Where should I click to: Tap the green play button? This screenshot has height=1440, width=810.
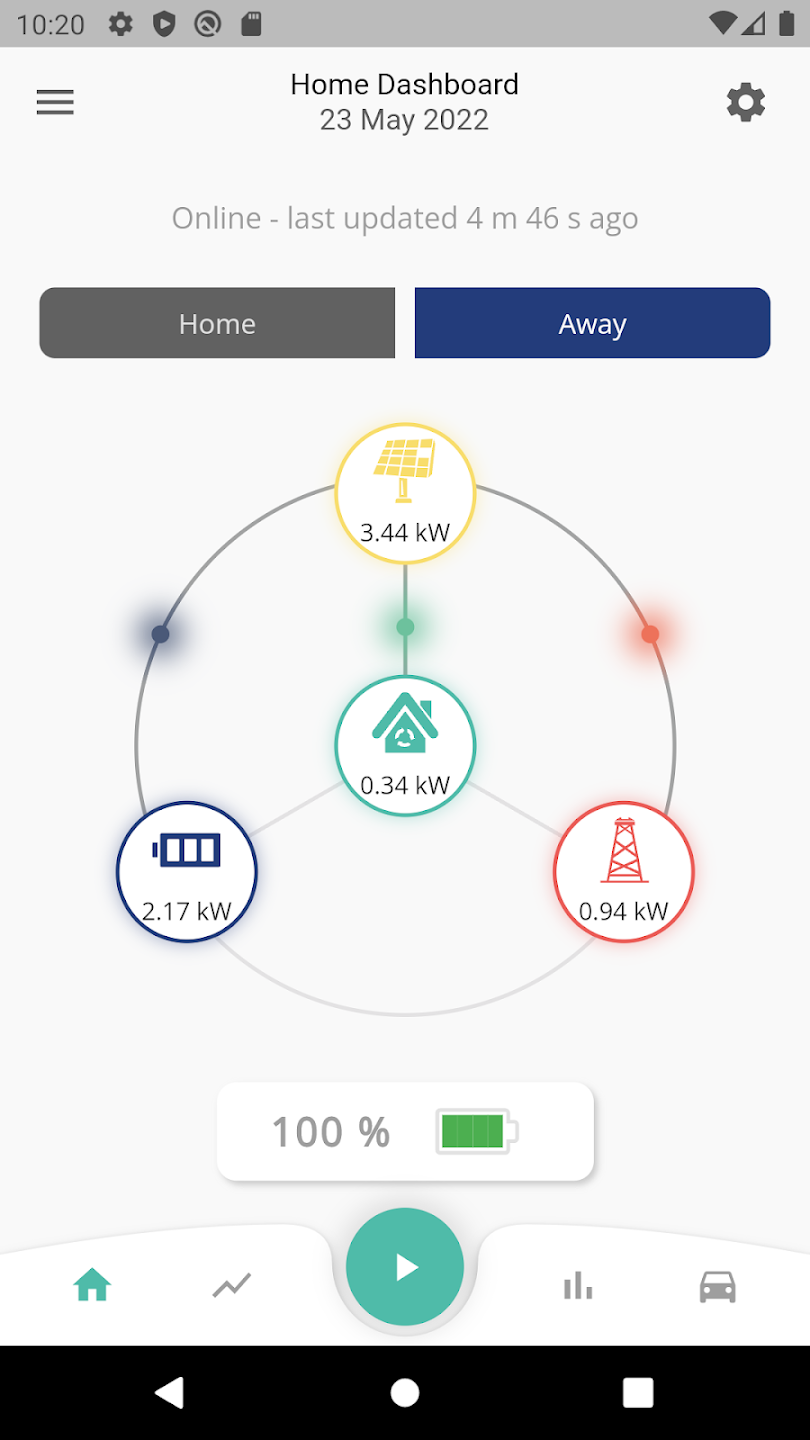click(405, 1267)
